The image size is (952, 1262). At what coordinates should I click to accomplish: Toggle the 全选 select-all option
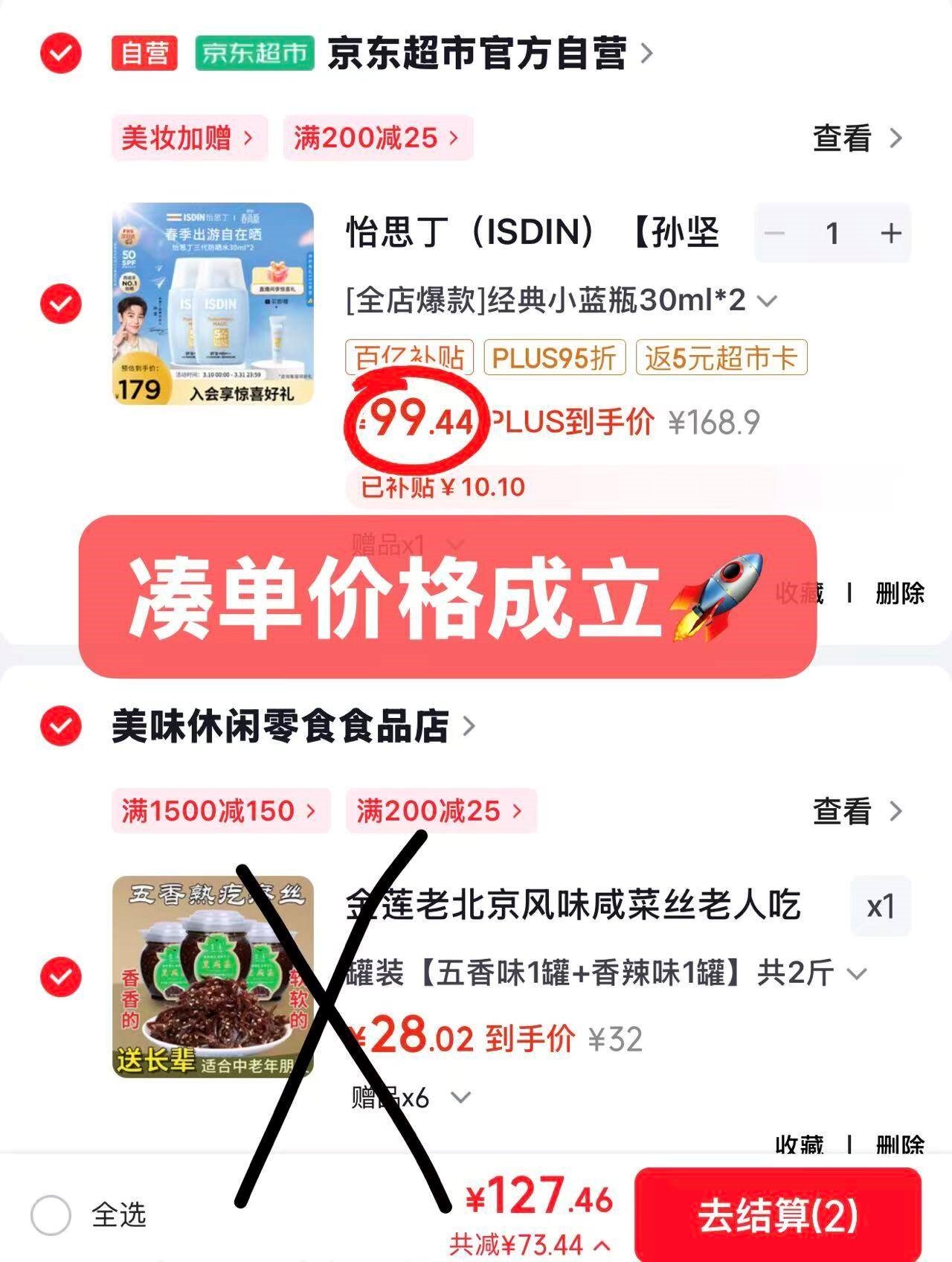[x=51, y=1215]
